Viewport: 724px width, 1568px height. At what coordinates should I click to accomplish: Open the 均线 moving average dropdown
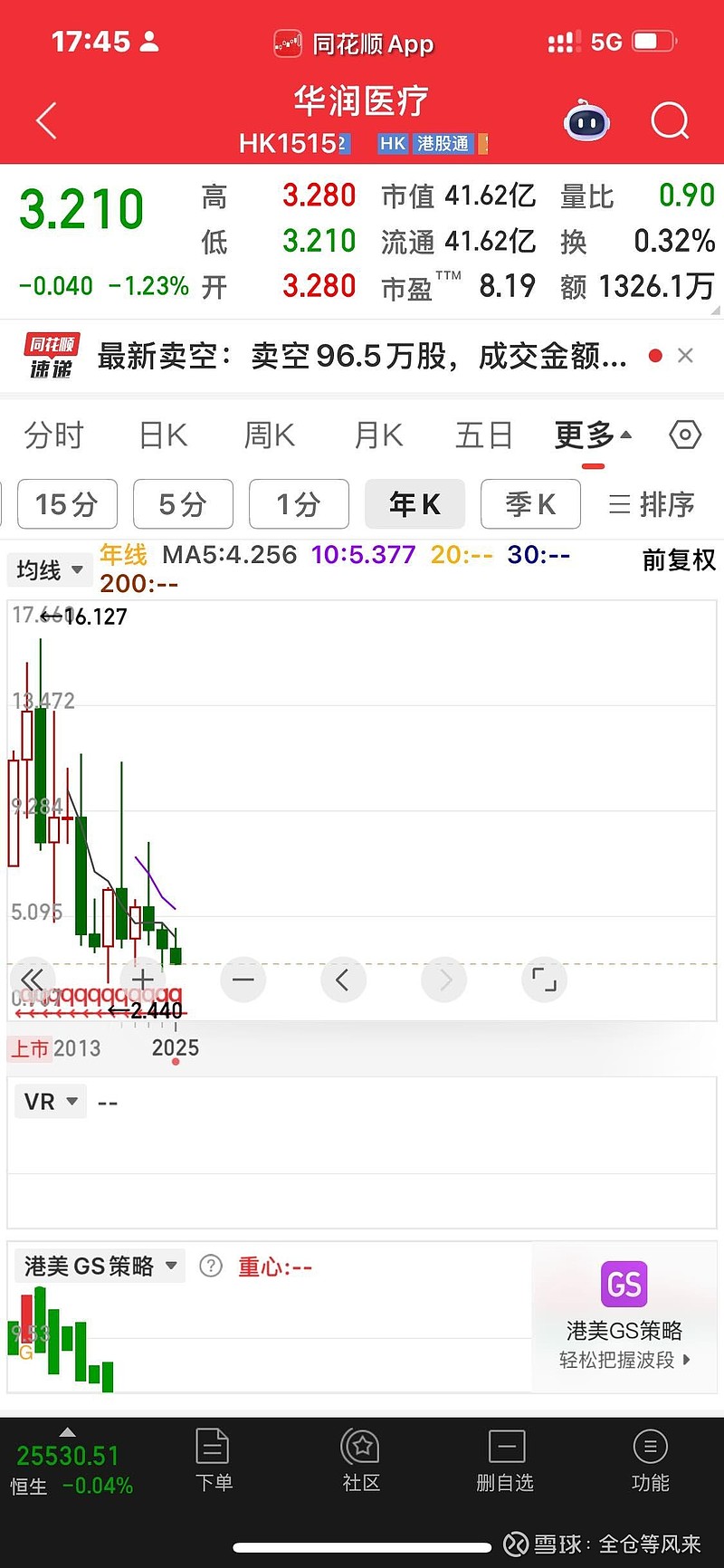coord(50,569)
